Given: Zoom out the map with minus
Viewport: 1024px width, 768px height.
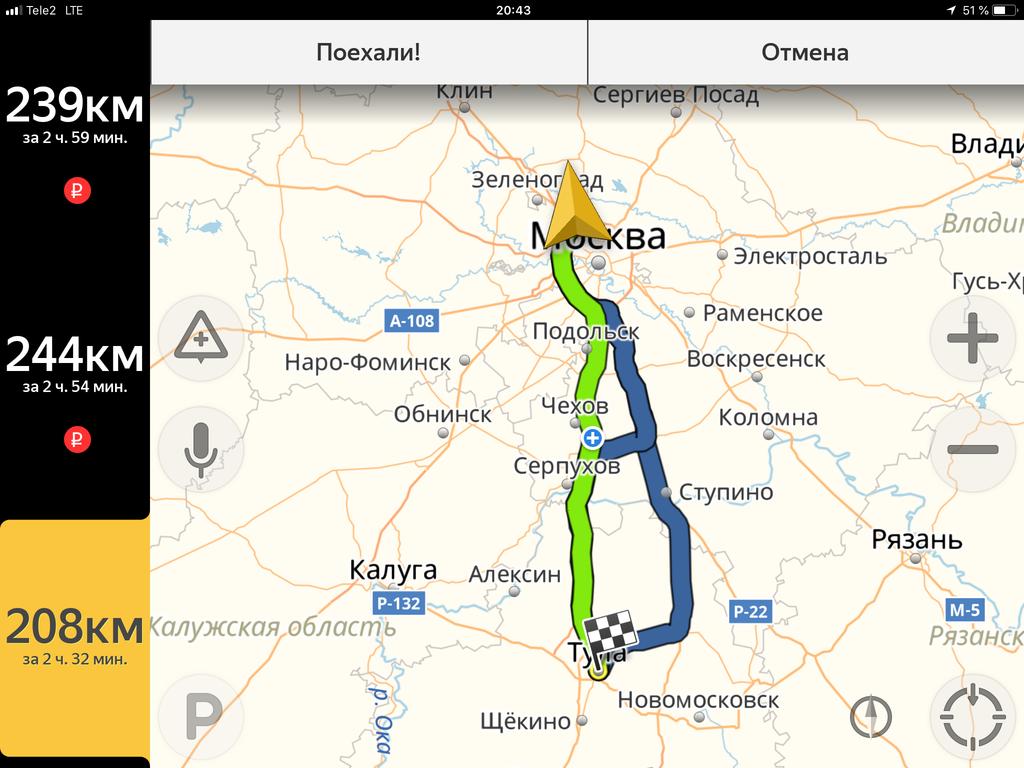Looking at the screenshot, I should click(x=972, y=448).
